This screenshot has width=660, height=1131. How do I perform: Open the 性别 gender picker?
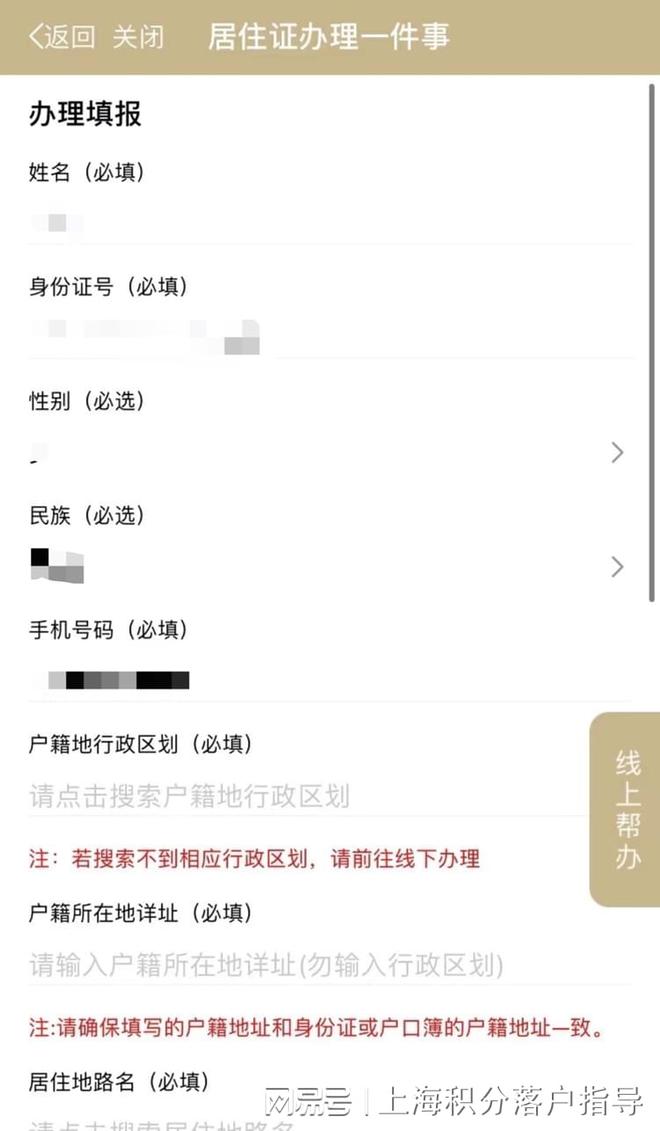pos(330,453)
